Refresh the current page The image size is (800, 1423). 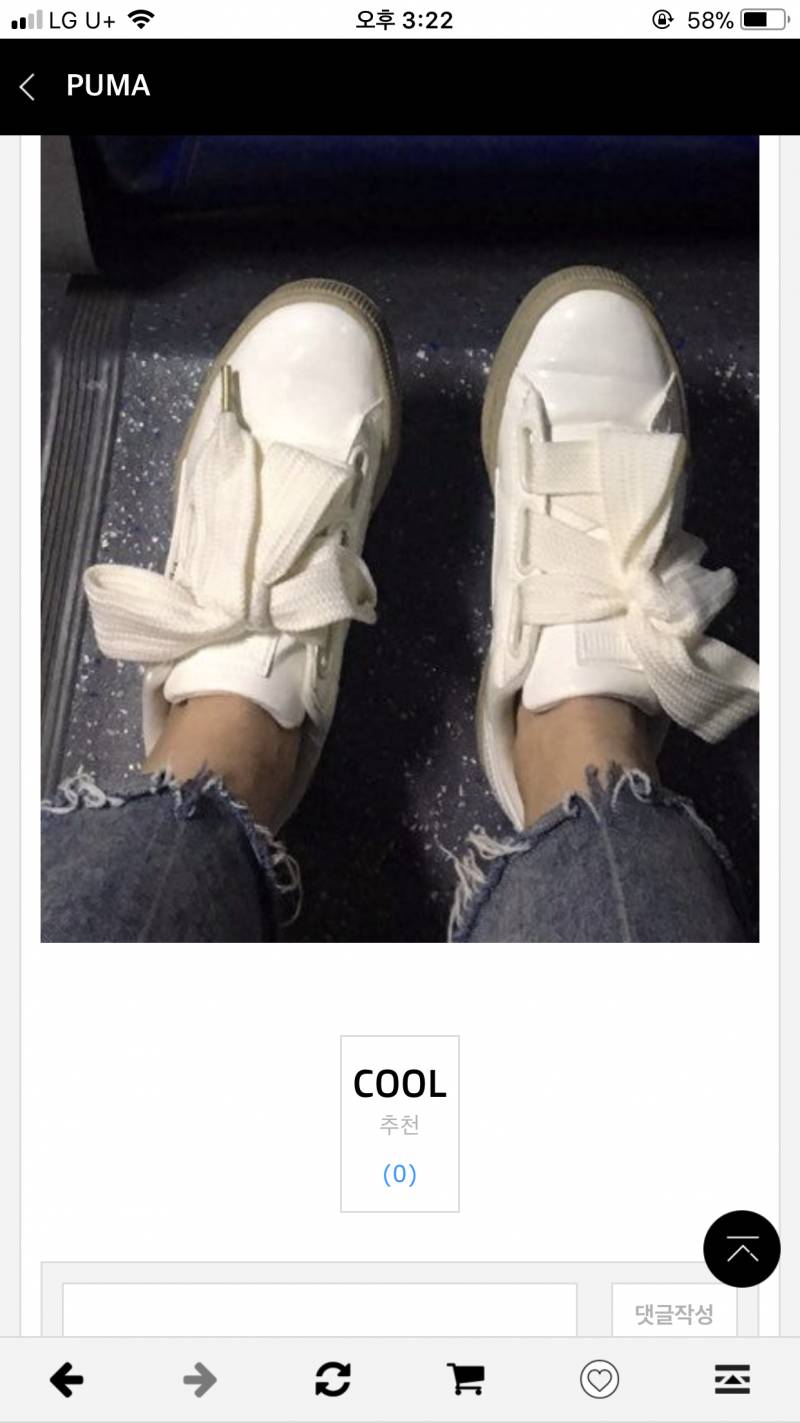tap(332, 1381)
